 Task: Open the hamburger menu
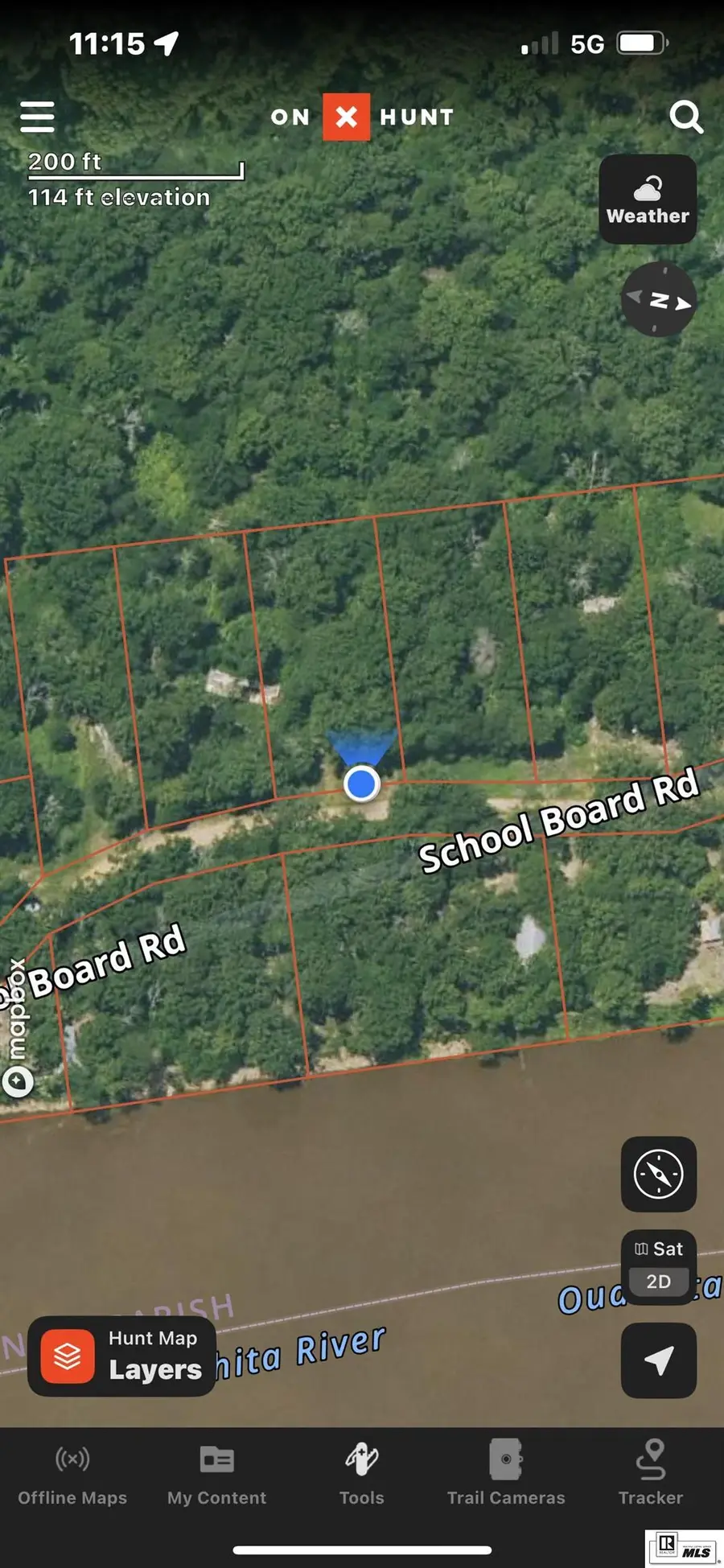pyautogui.click(x=37, y=117)
